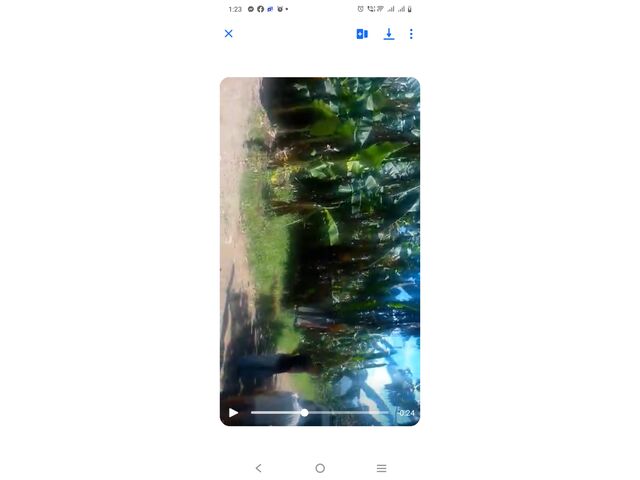Screen dimensions: 640x480
Task: Close the video viewer
Action: pyautogui.click(x=228, y=34)
